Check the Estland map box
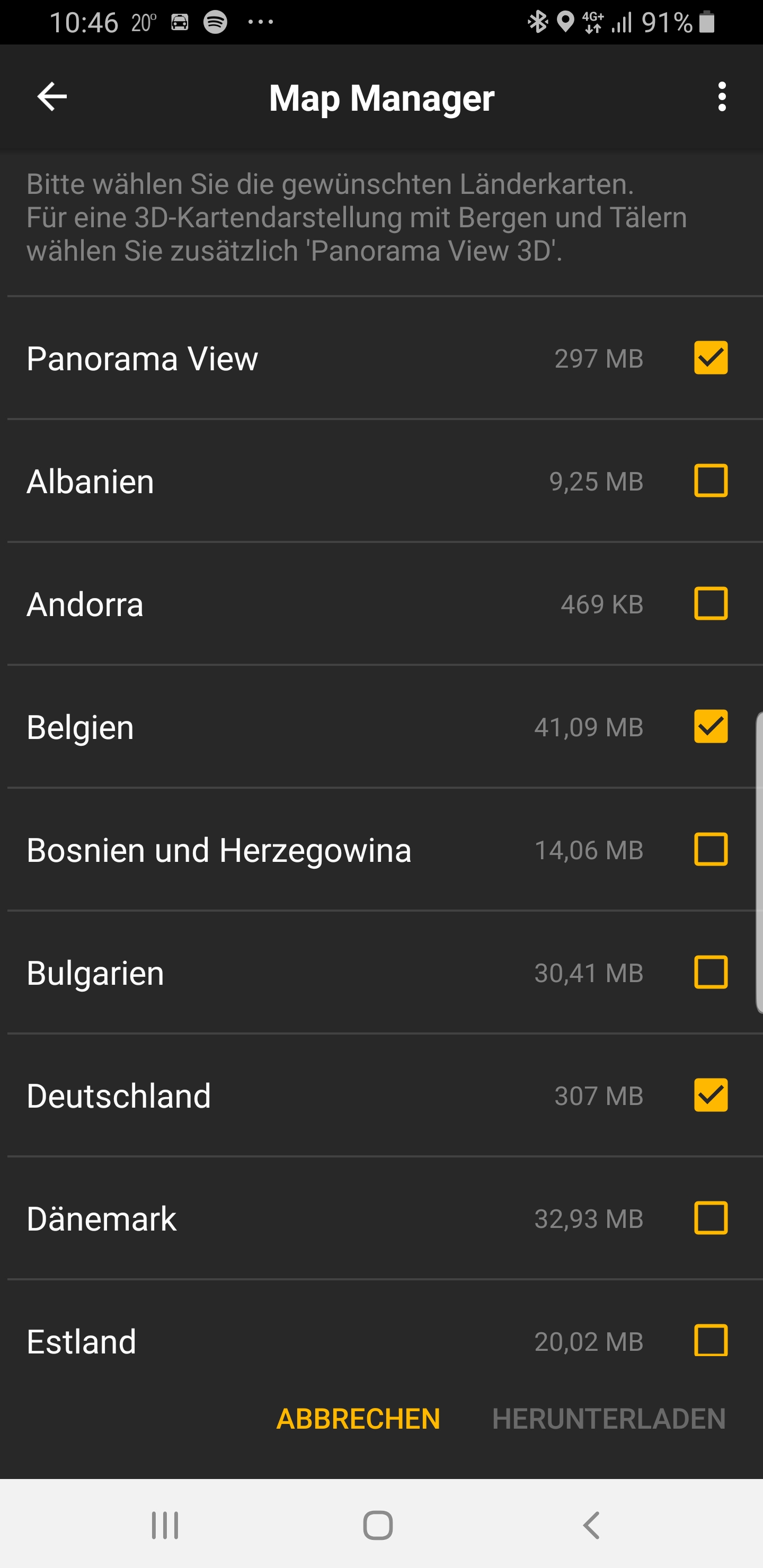This screenshot has width=763, height=1568. (711, 1342)
